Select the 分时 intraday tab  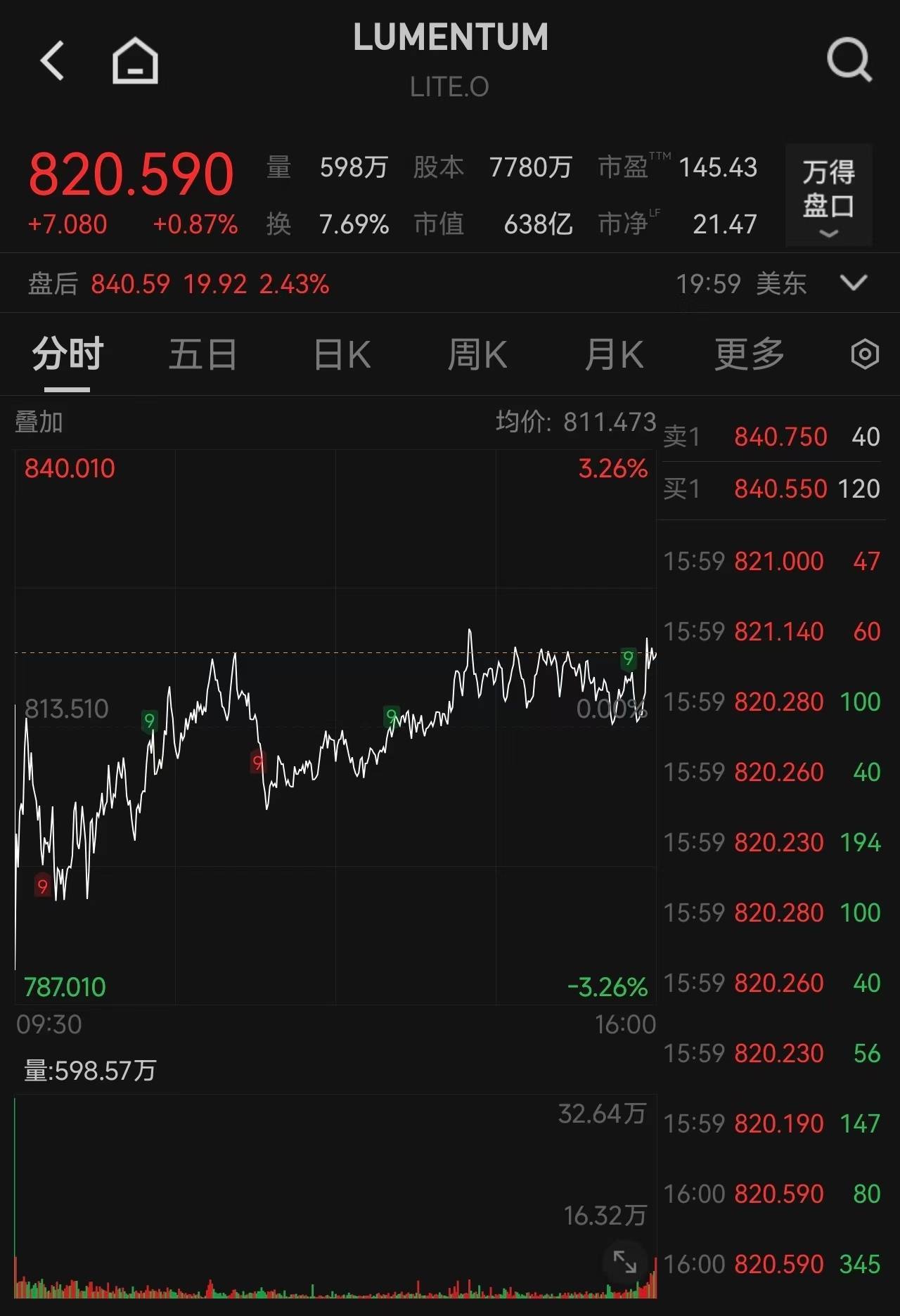pyautogui.click(x=67, y=354)
